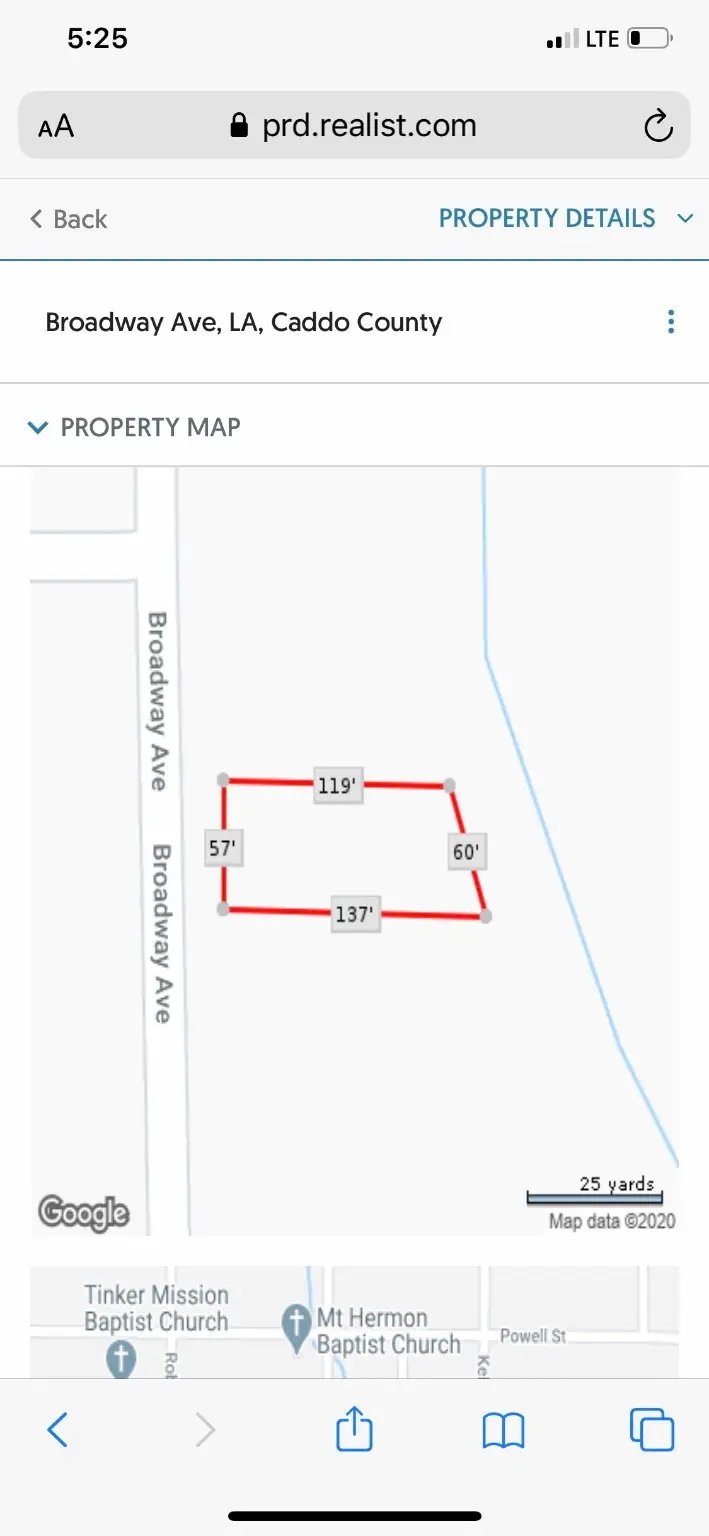Open the three-dot menu beside Broadway Ave
The width and height of the screenshot is (709, 1536).
pyautogui.click(x=670, y=322)
